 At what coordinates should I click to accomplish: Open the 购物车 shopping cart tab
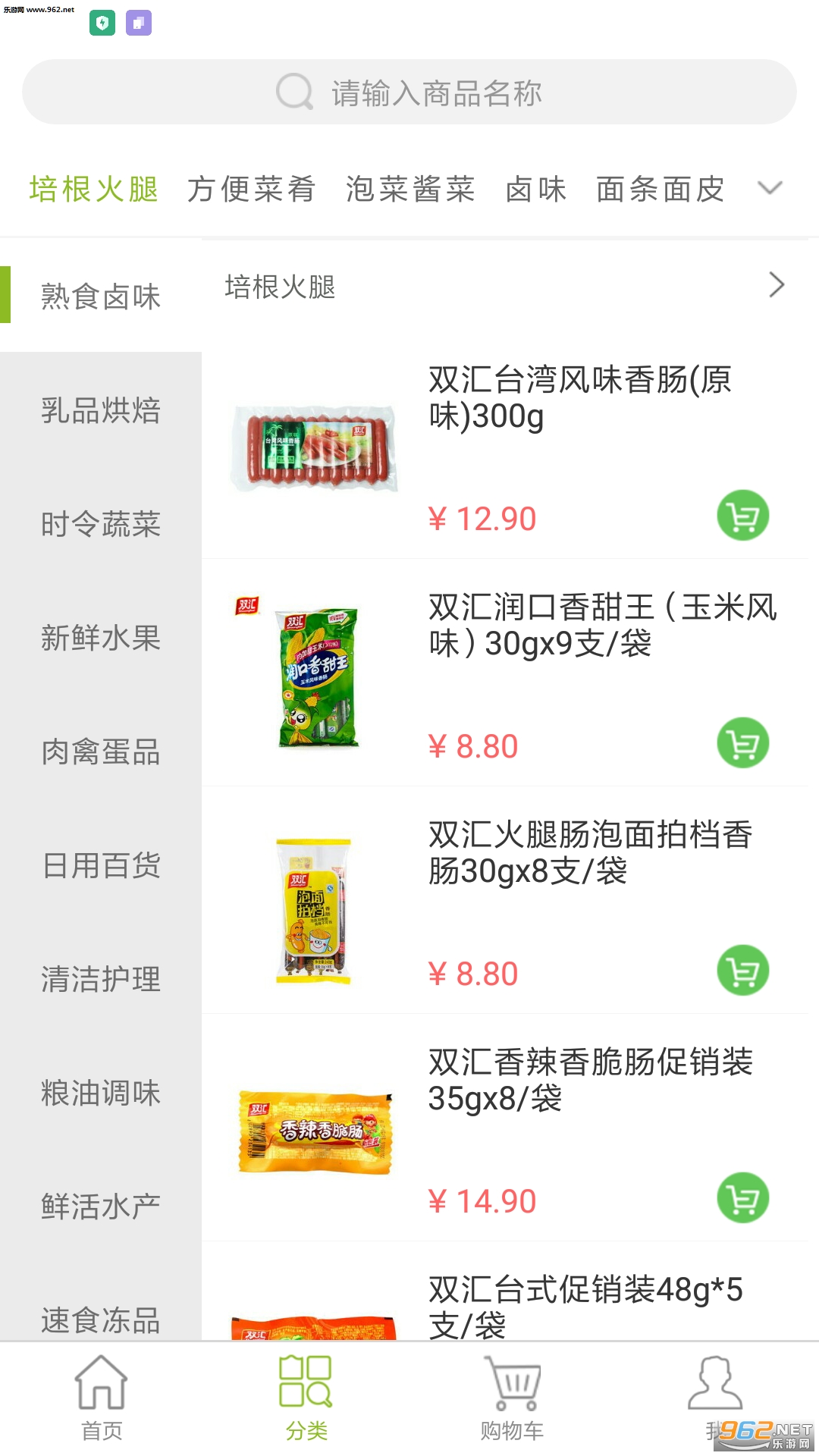(512, 1399)
